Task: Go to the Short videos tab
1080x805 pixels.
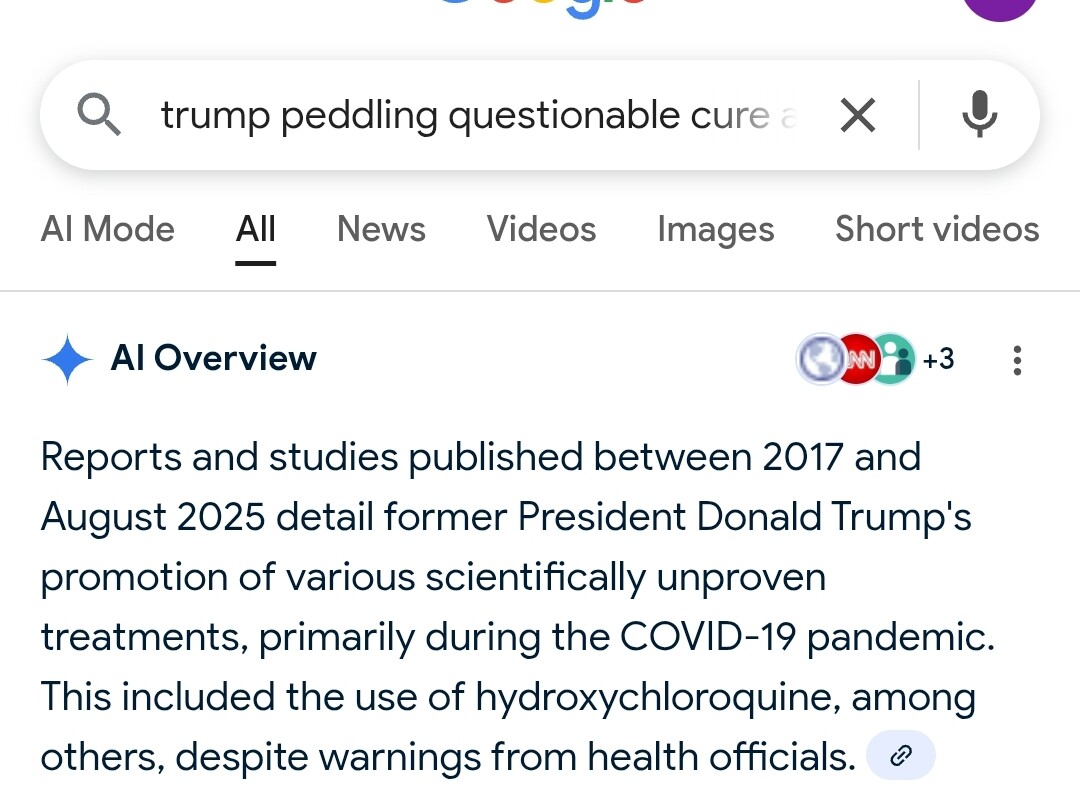Action: [937, 230]
